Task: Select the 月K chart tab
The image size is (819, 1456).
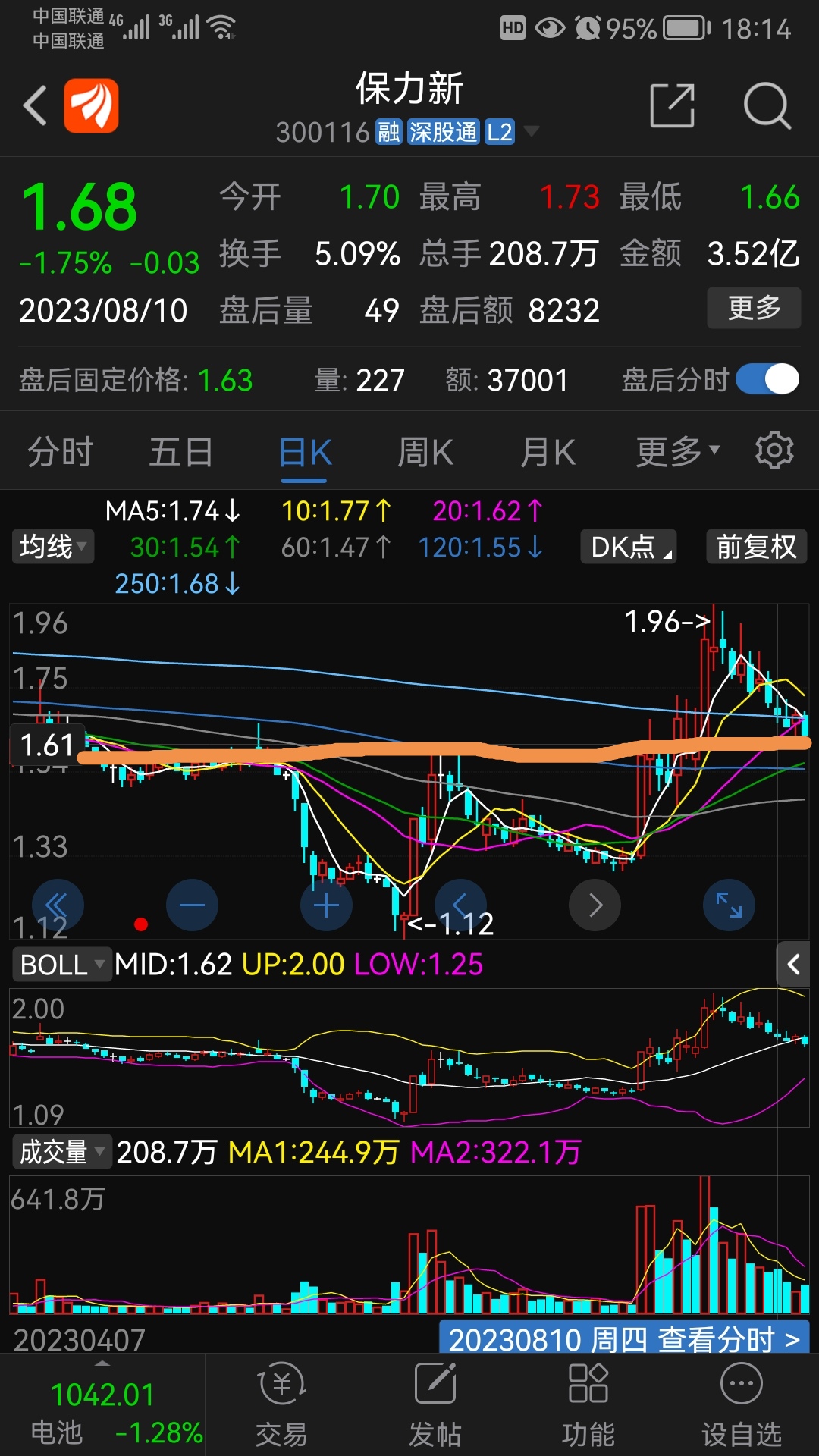Action: (548, 452)
